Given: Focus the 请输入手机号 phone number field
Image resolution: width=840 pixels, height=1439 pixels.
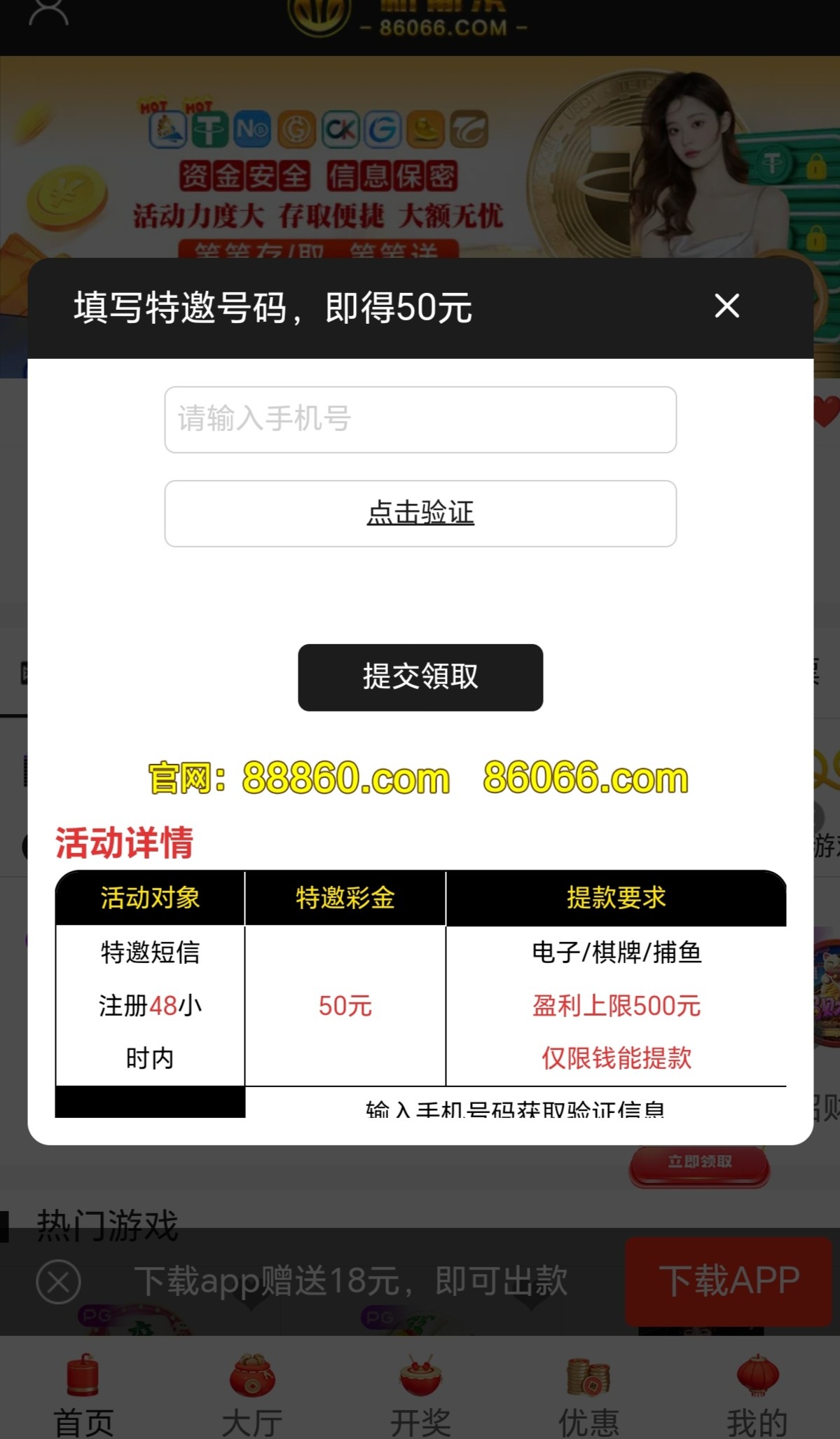Looking at the screenshot, I should tap(420, 419).
